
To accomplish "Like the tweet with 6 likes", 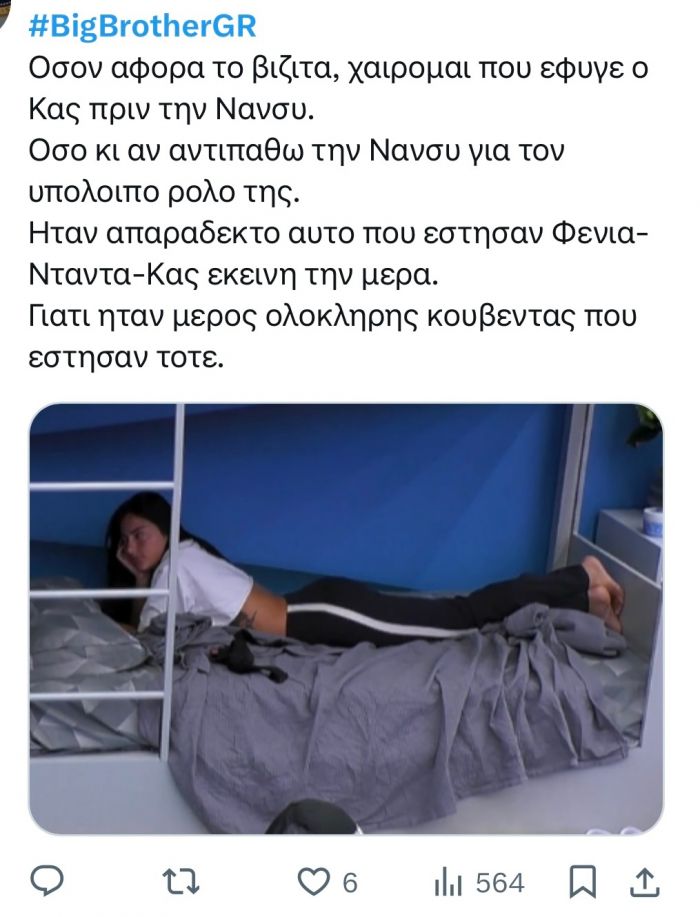I will (x=315, y=881).
